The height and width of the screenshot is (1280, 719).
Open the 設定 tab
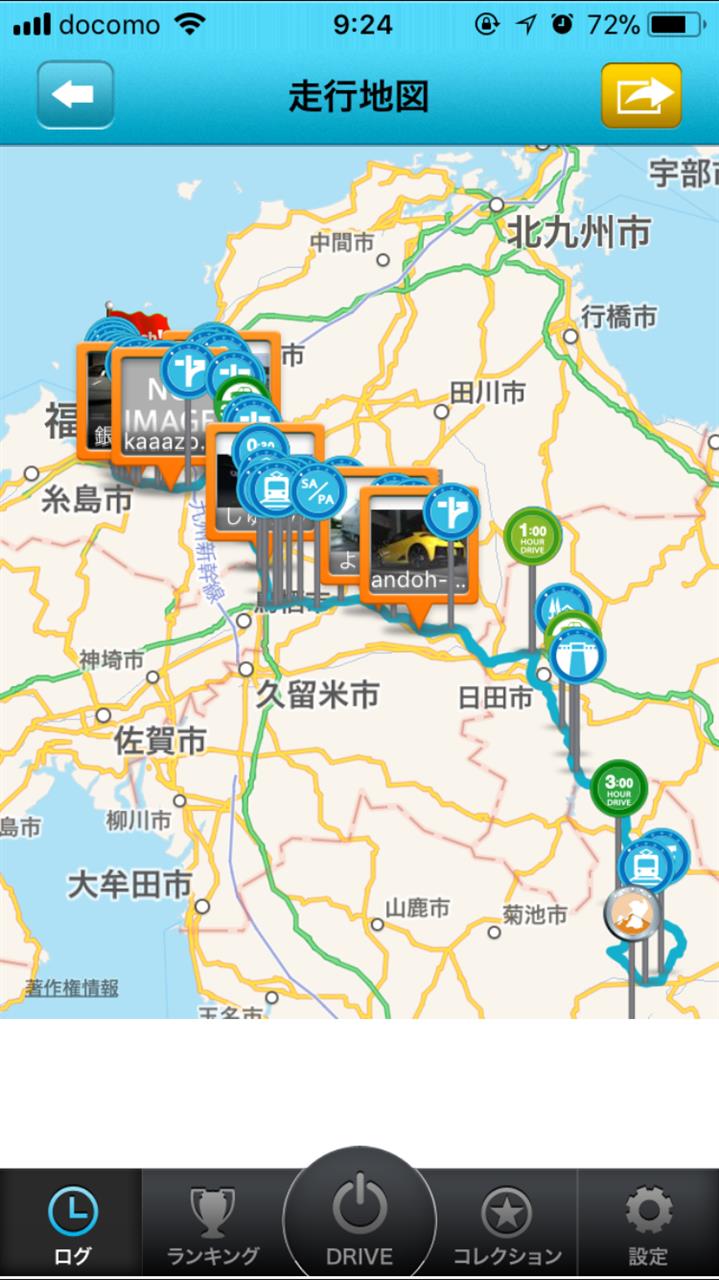point(648,1226)
